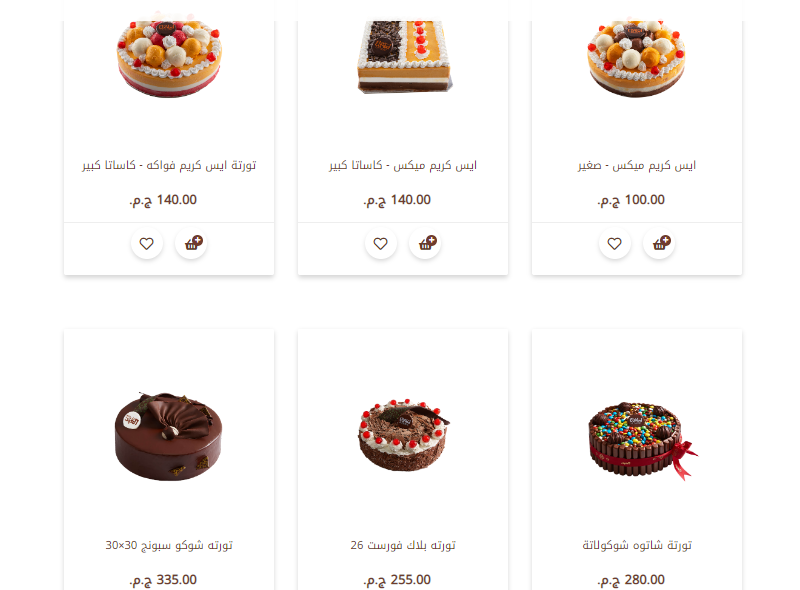The width and height of the screenshot is (800, 590).
Task: Like ايس كريم ميكس - صغير item
Action: tap(615, 243)
